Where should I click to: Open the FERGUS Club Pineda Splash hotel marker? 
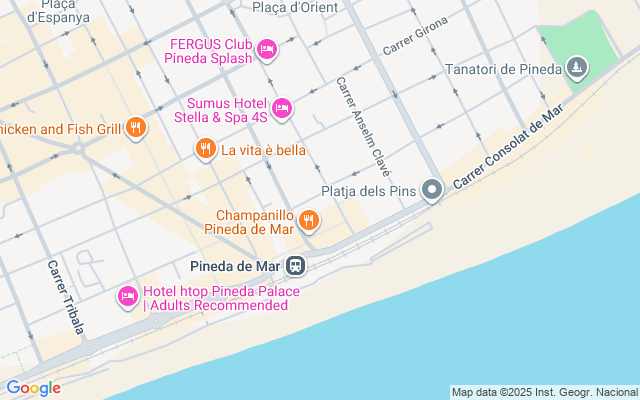pos(267,49)
